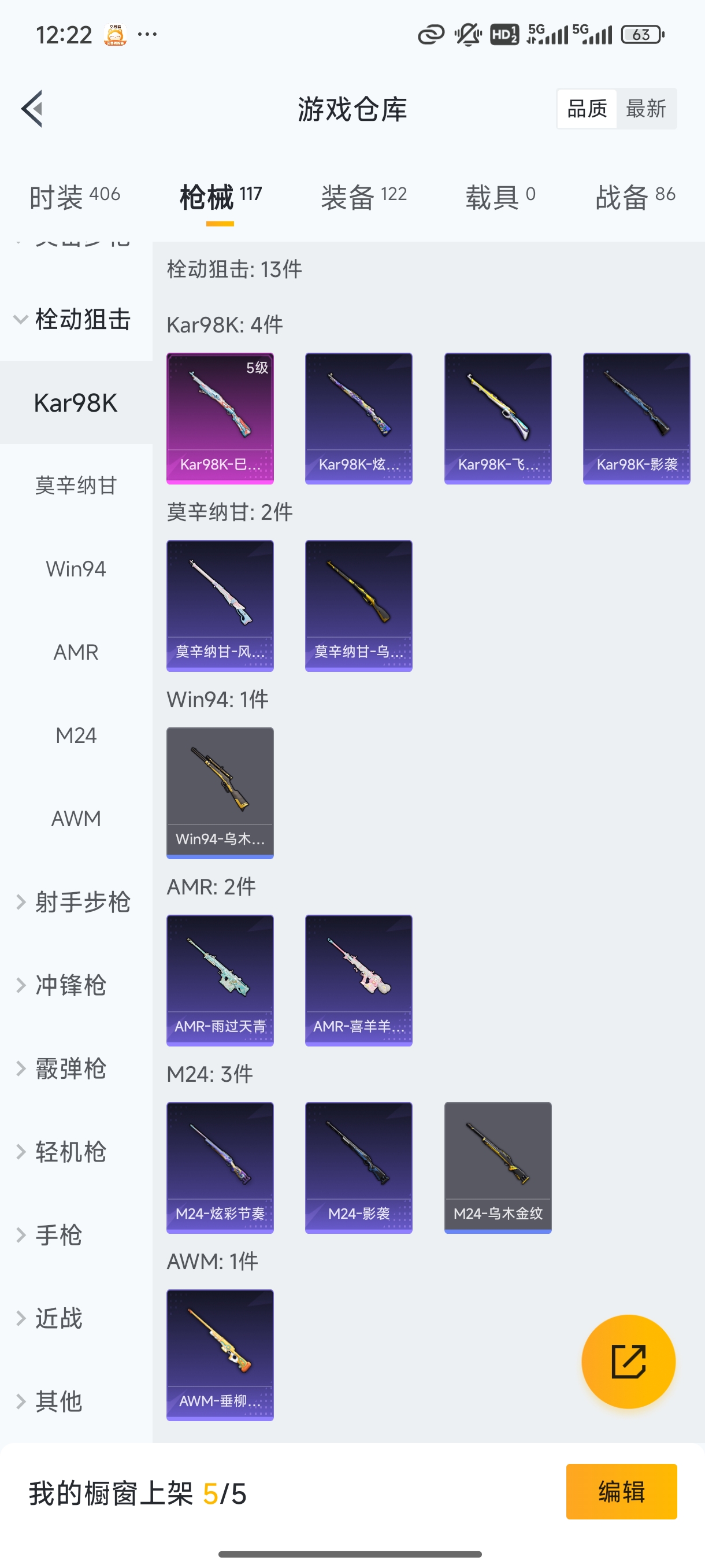The image size is (705, 1568).
Task: Open the more options menu in the status bar
Action: 148,35
